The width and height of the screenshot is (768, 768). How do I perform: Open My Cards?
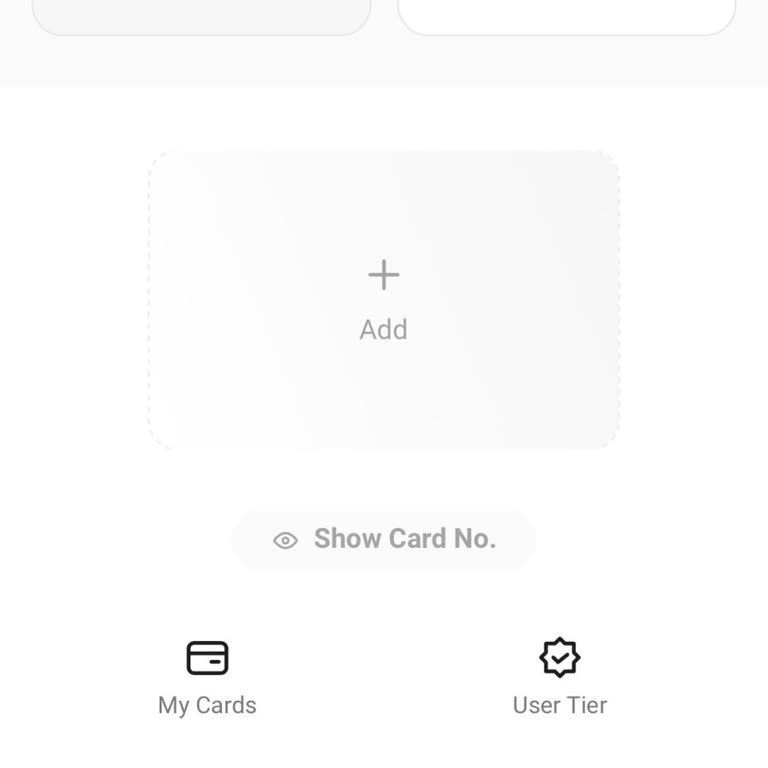207,678
